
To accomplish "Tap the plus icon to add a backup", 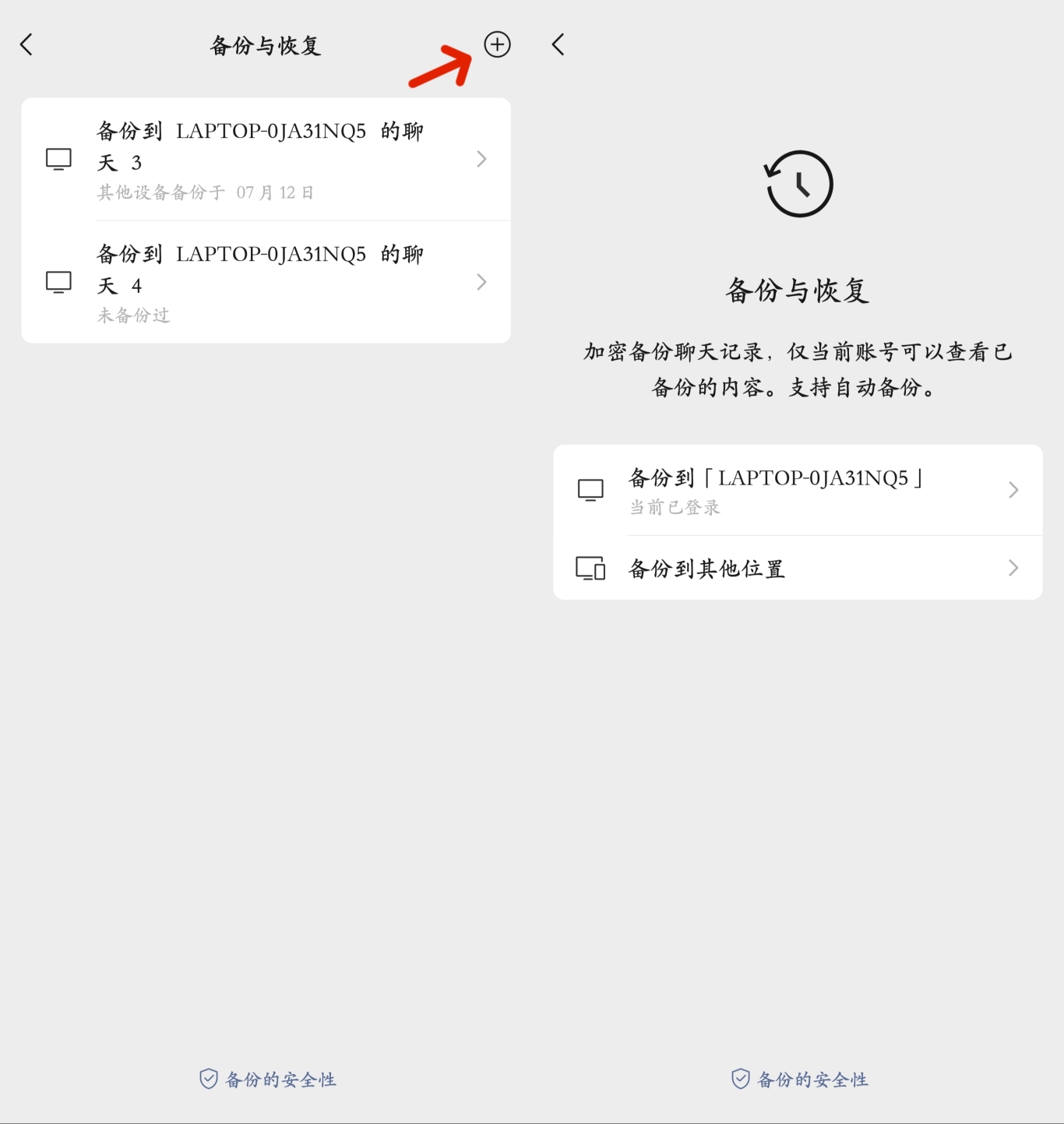I will click(x=497, y=44).
